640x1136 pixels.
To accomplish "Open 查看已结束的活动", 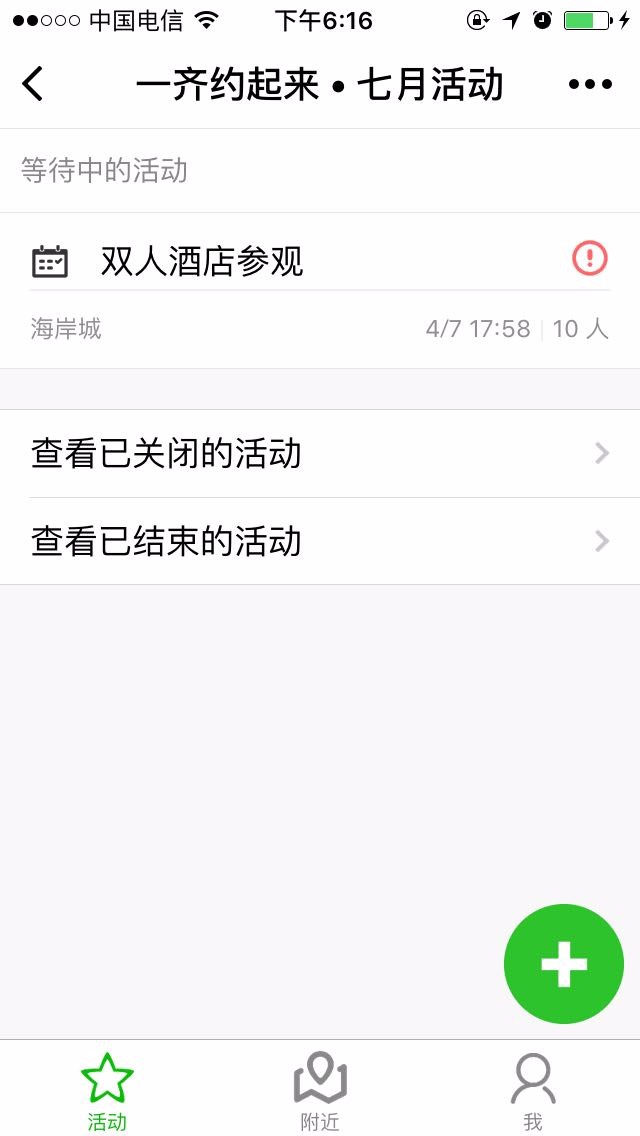I will (320, 542).
